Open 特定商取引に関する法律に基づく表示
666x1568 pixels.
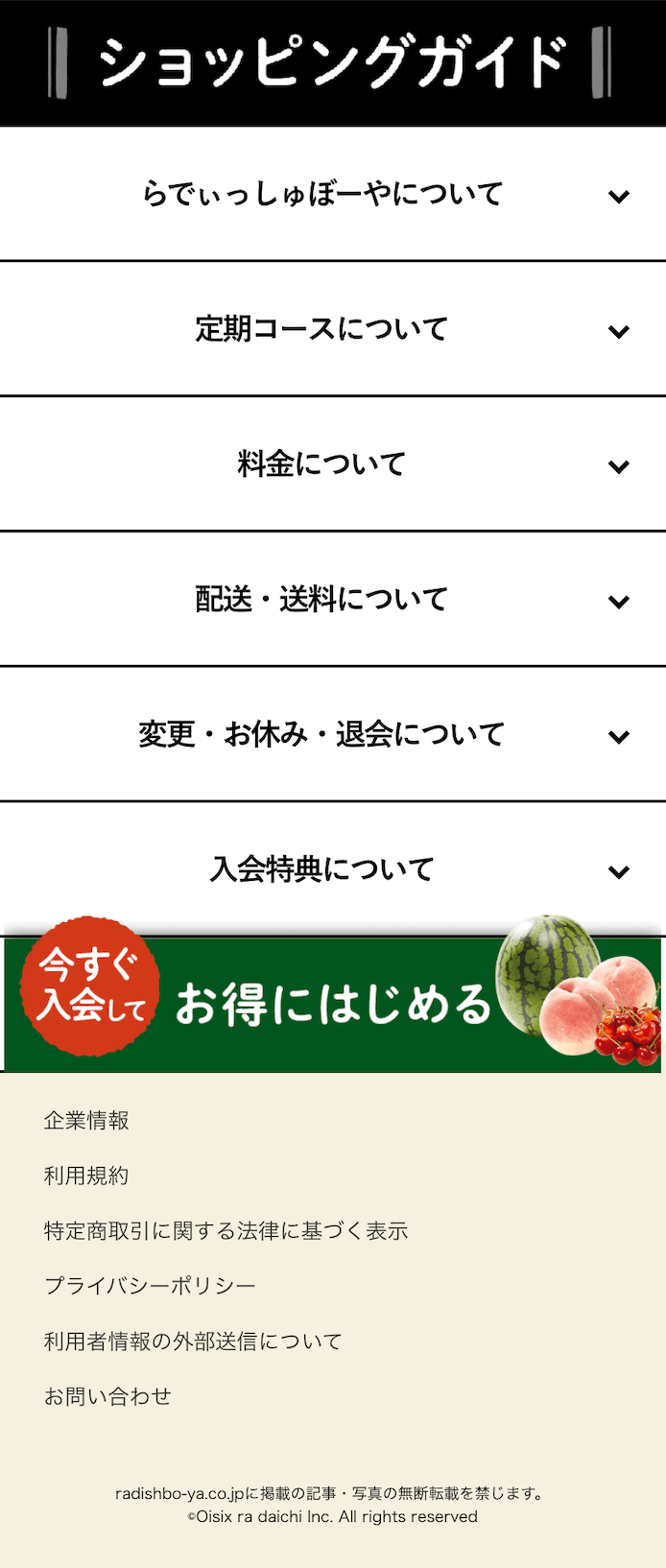click(x=226, y=1230)
